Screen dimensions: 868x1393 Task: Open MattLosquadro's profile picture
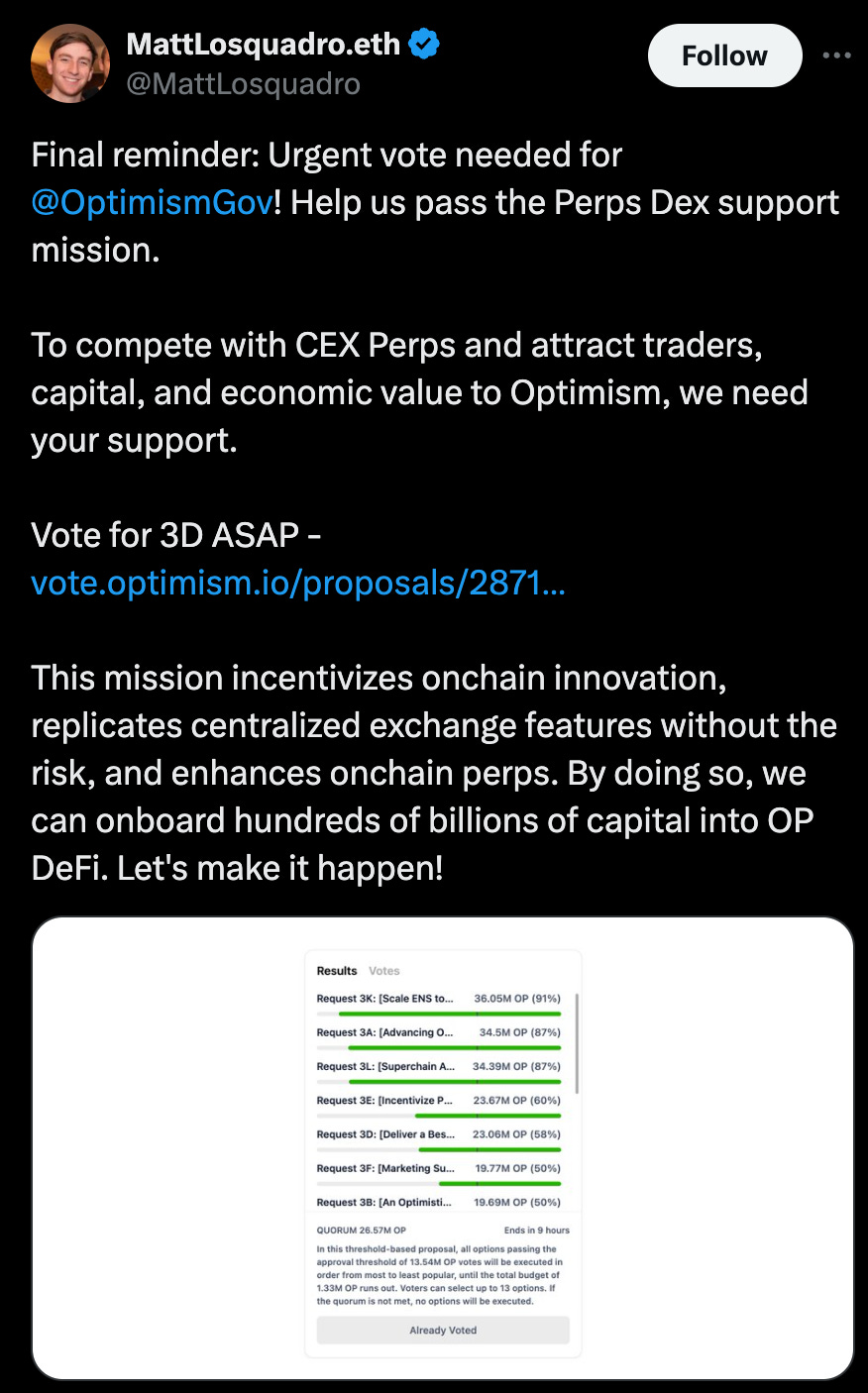tap(70, 63)
